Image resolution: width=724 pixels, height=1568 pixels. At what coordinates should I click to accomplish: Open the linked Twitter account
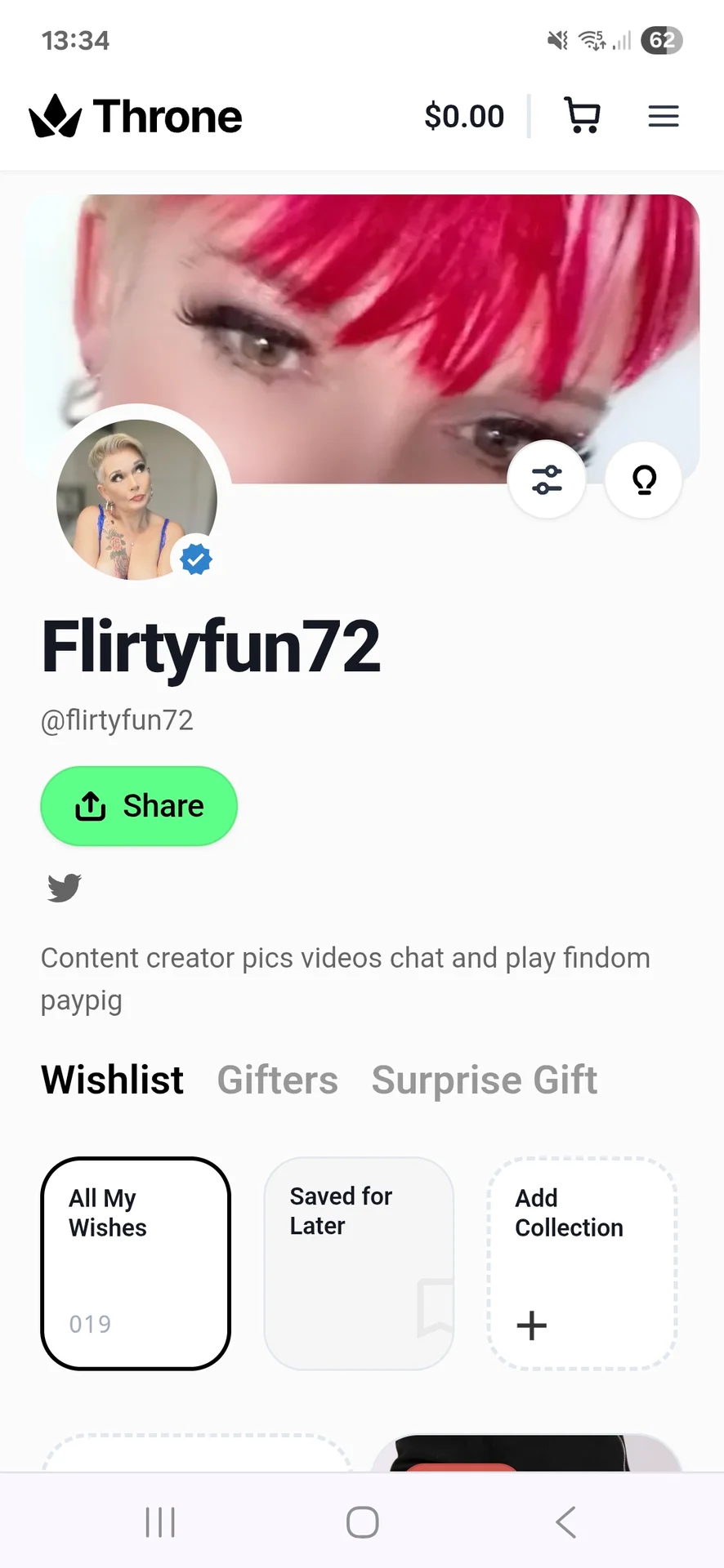pyautogui.click(x=65, y=887)
